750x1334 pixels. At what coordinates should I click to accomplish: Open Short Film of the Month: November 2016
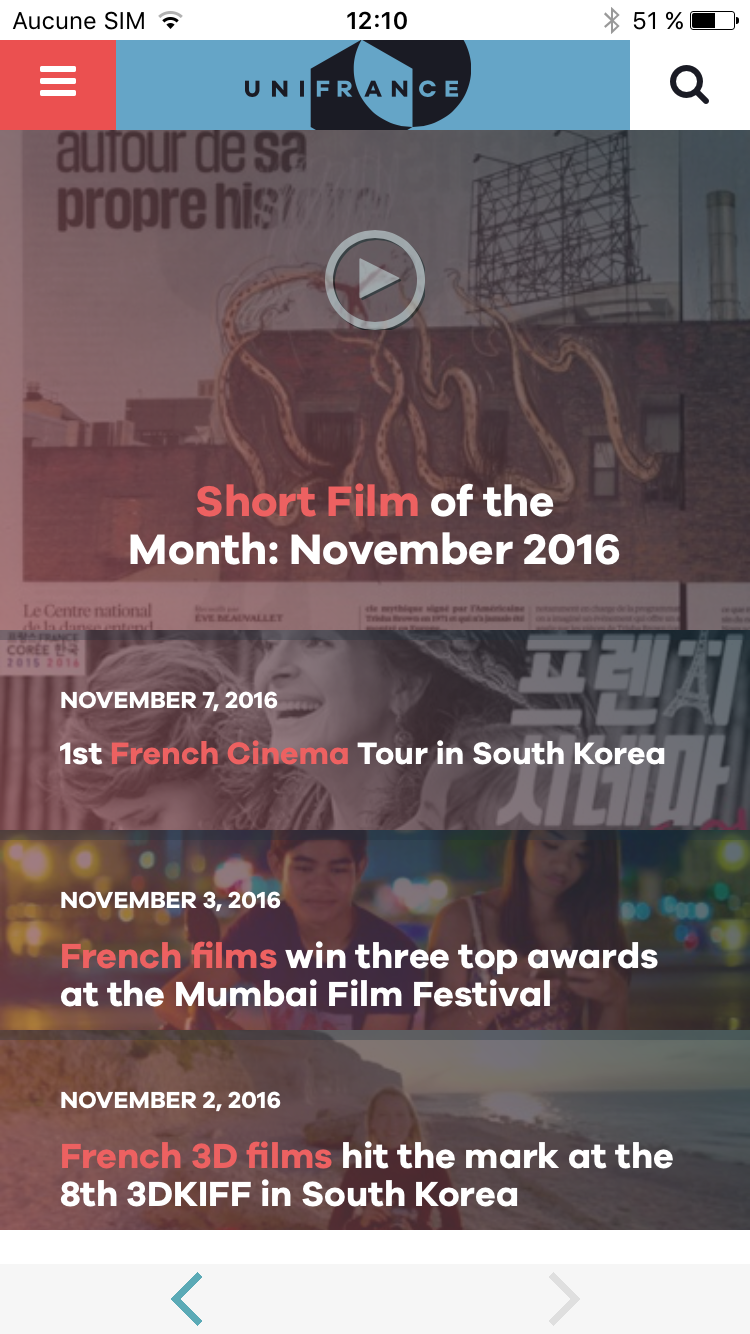(x=374, y=526)
